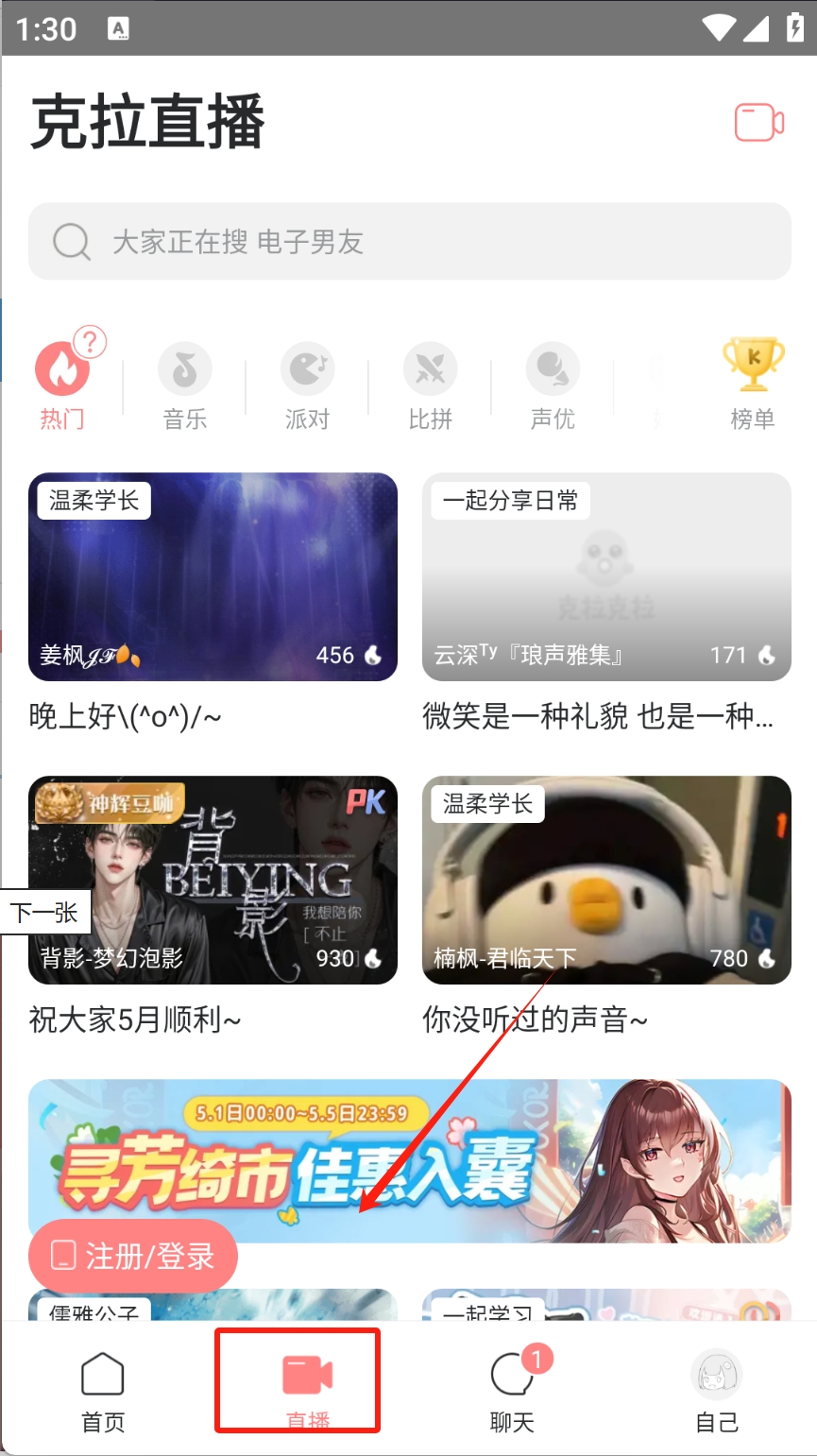Start a live stream via camera icon
This screenshot has height=1456, width=817.
[x=759, y=122]
